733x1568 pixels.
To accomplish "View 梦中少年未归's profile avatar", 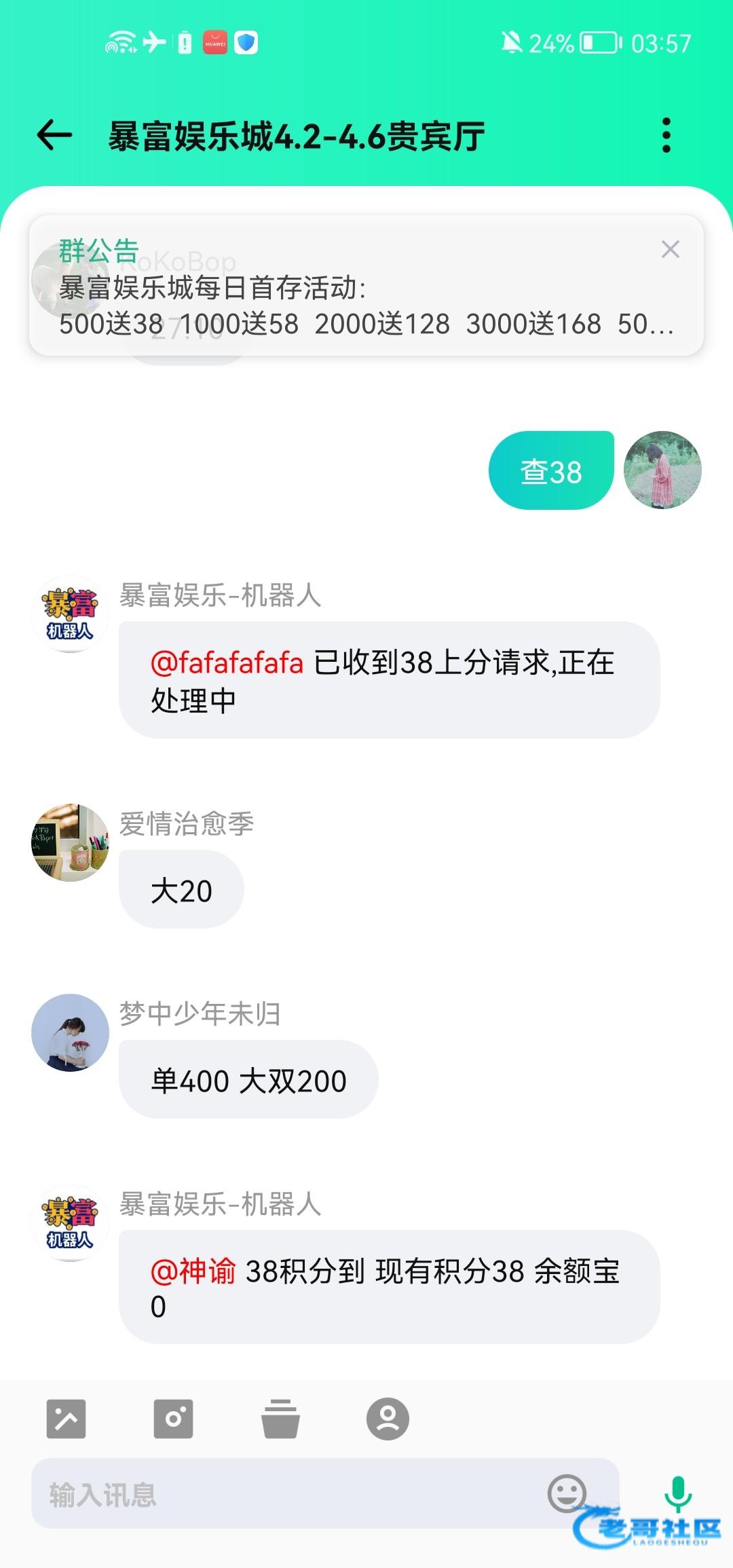I will [x=71, y=1032].
